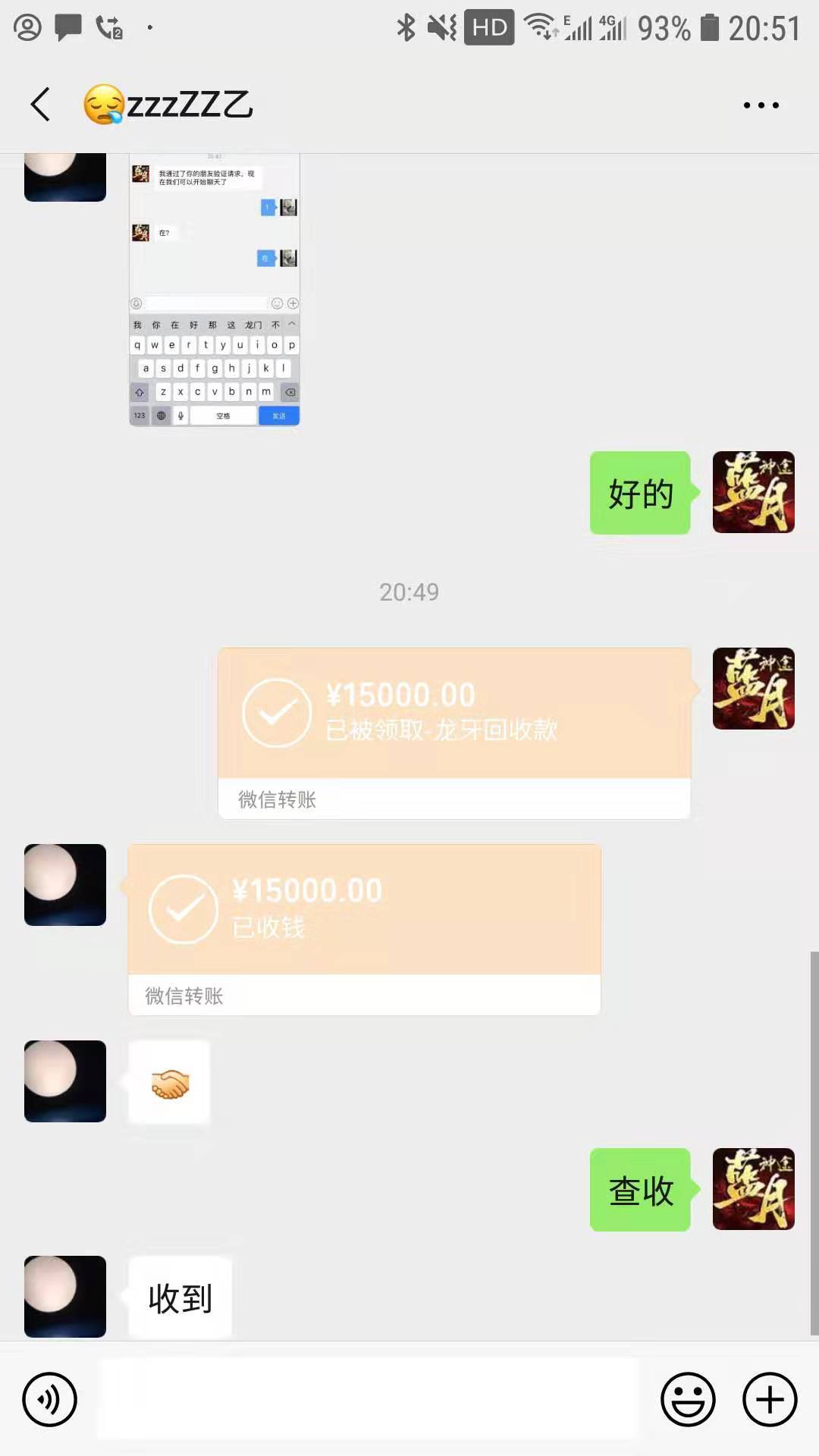This screenshot has width=819, height=1456.
Task: Tap the back arrow to leave the chat
Action: (x=40, y=104)
